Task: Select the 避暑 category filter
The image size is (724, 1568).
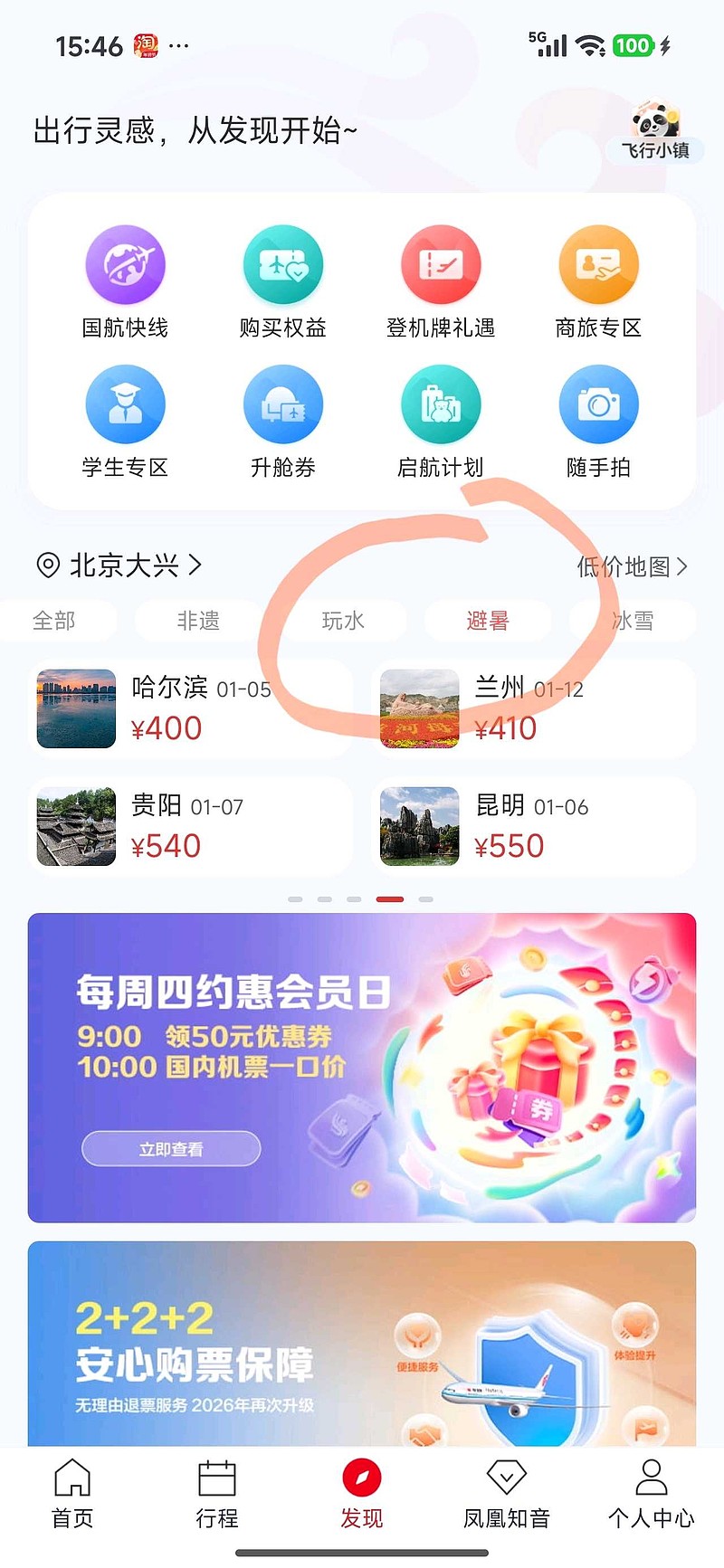Action: 488,621
